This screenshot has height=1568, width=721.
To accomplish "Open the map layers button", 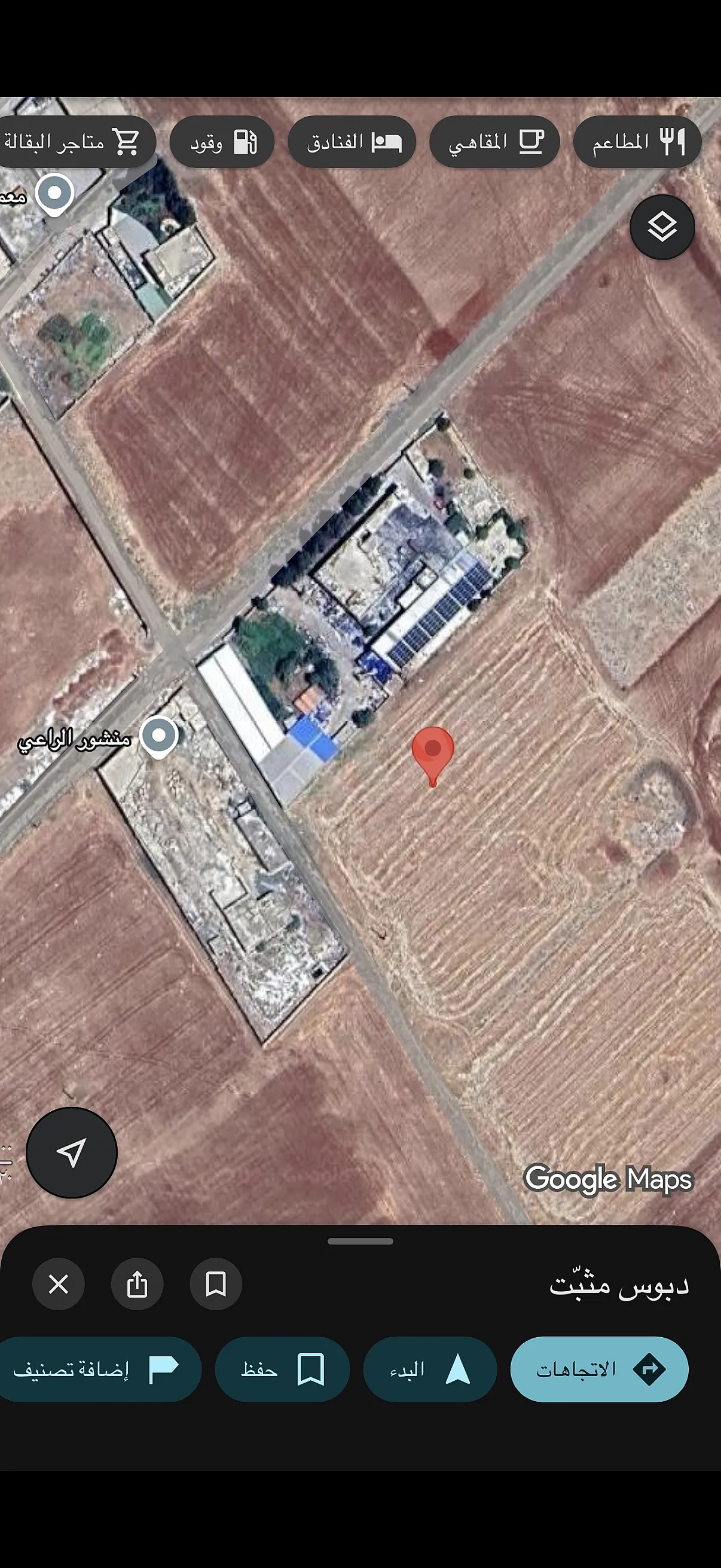I will (x=662, y=227).
